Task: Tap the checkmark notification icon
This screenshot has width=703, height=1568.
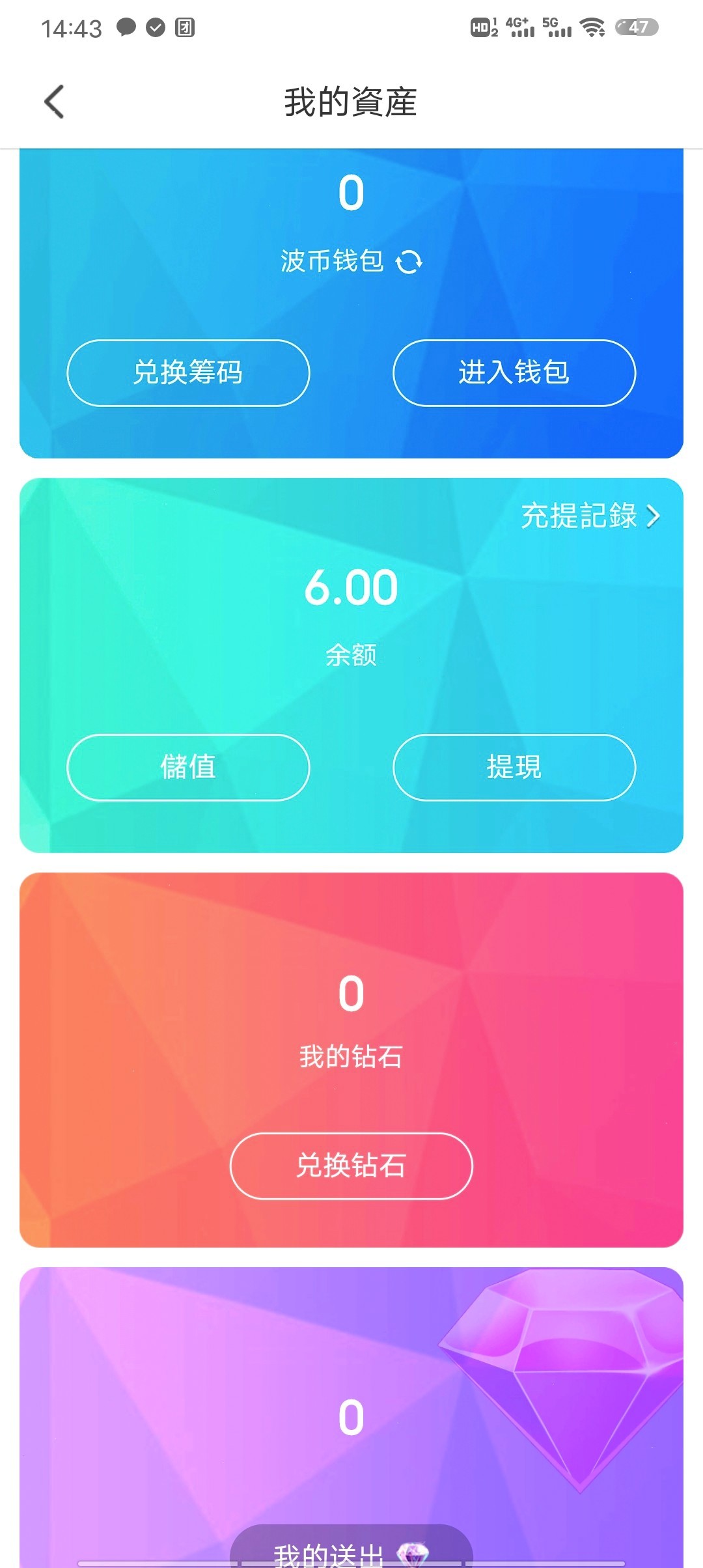Action: pos(156,27)
